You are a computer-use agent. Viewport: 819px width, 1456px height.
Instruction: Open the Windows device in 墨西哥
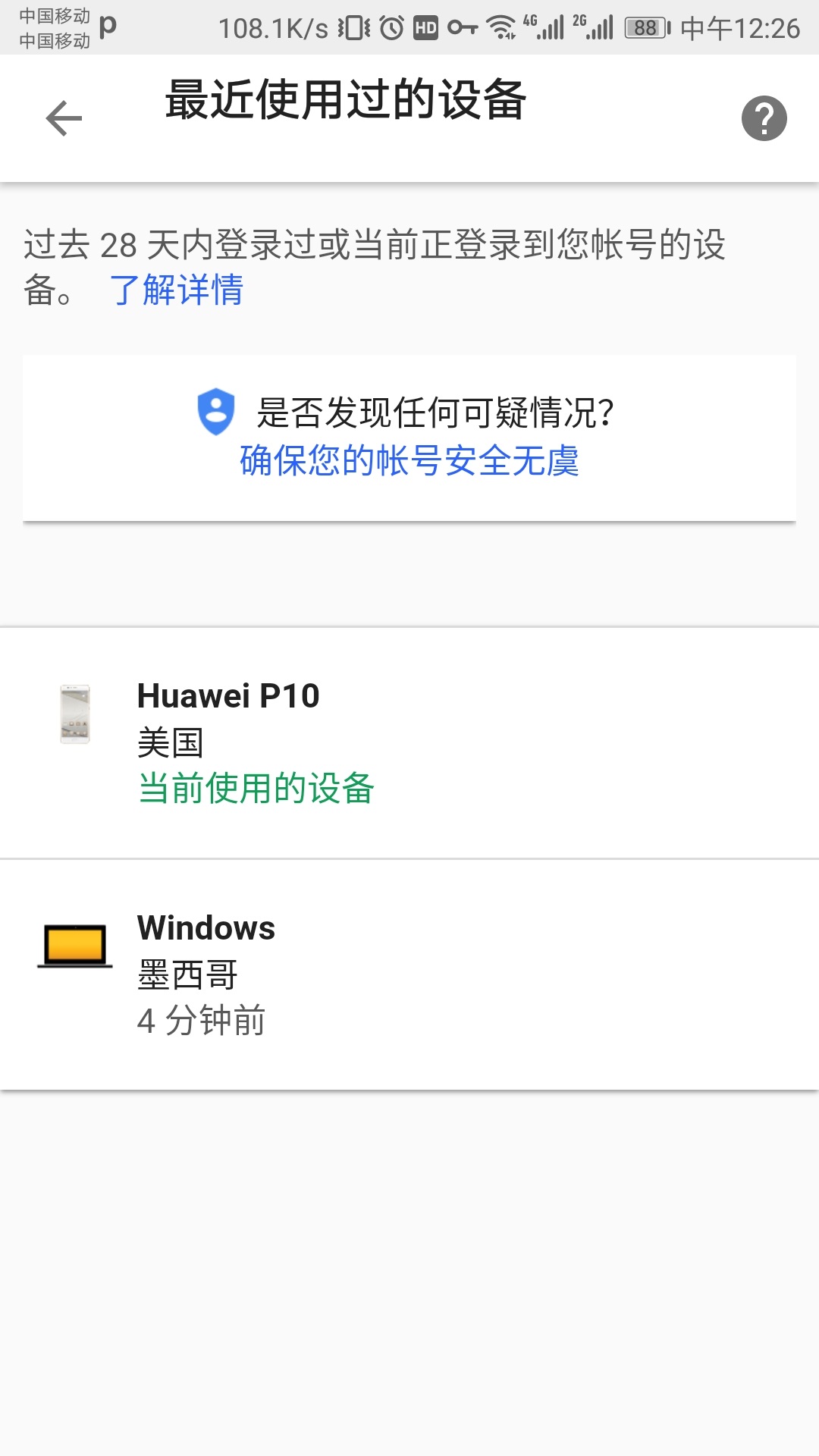click(409, 975)
